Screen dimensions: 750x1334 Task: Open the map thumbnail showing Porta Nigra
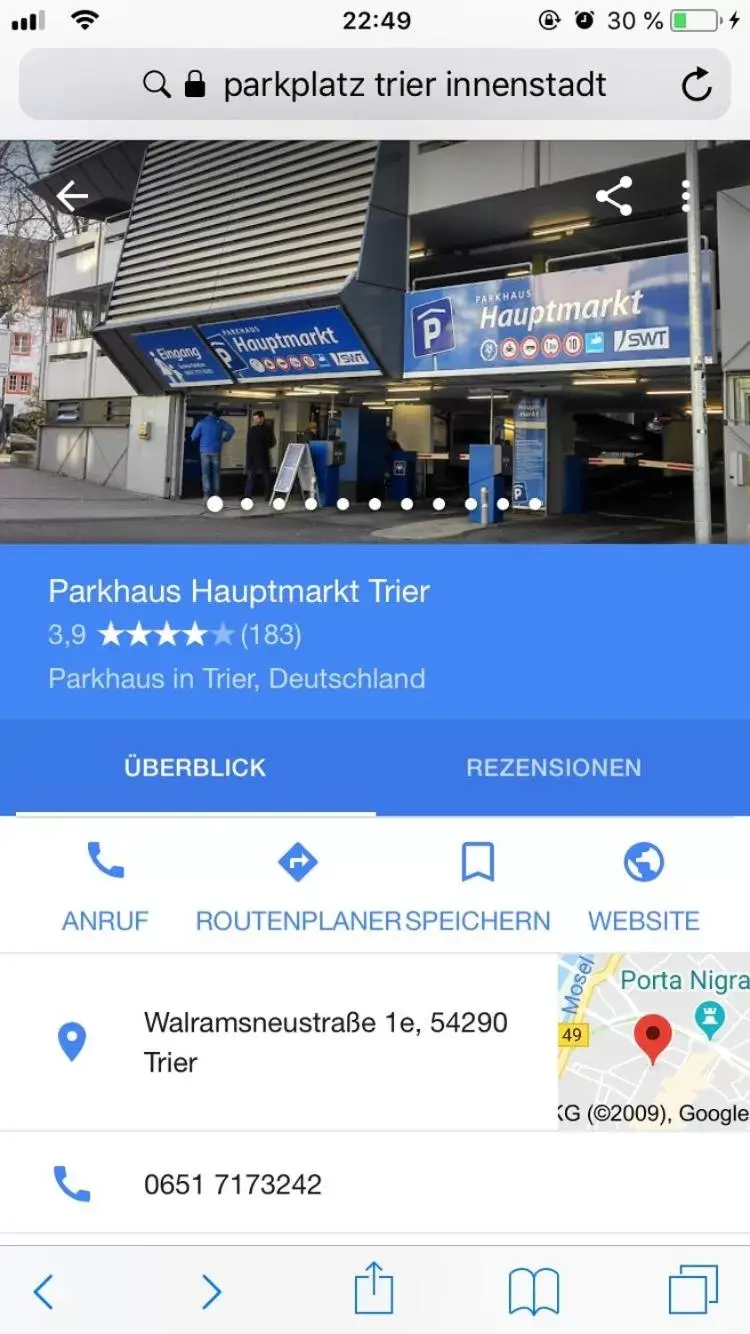click(653, 1040)
